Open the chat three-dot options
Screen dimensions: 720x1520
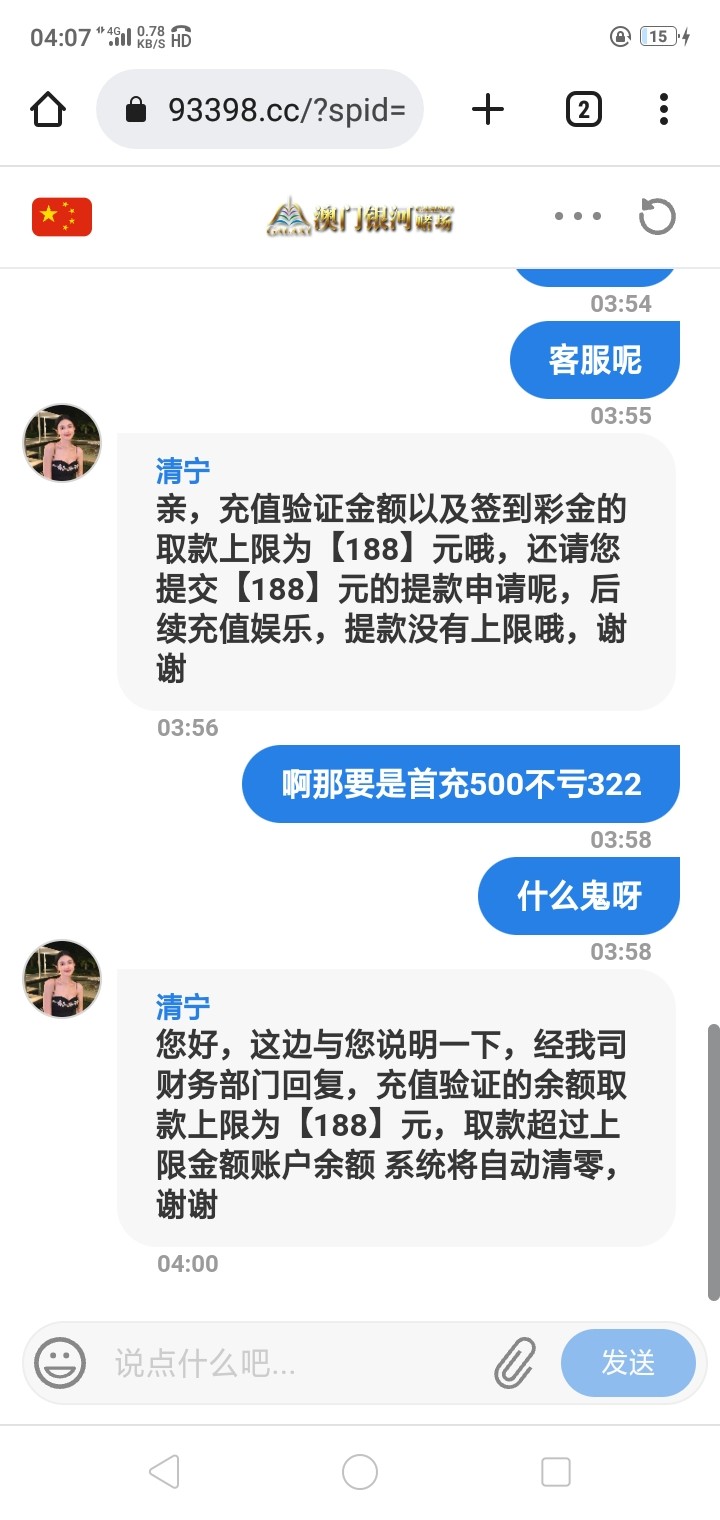[578, 217]
